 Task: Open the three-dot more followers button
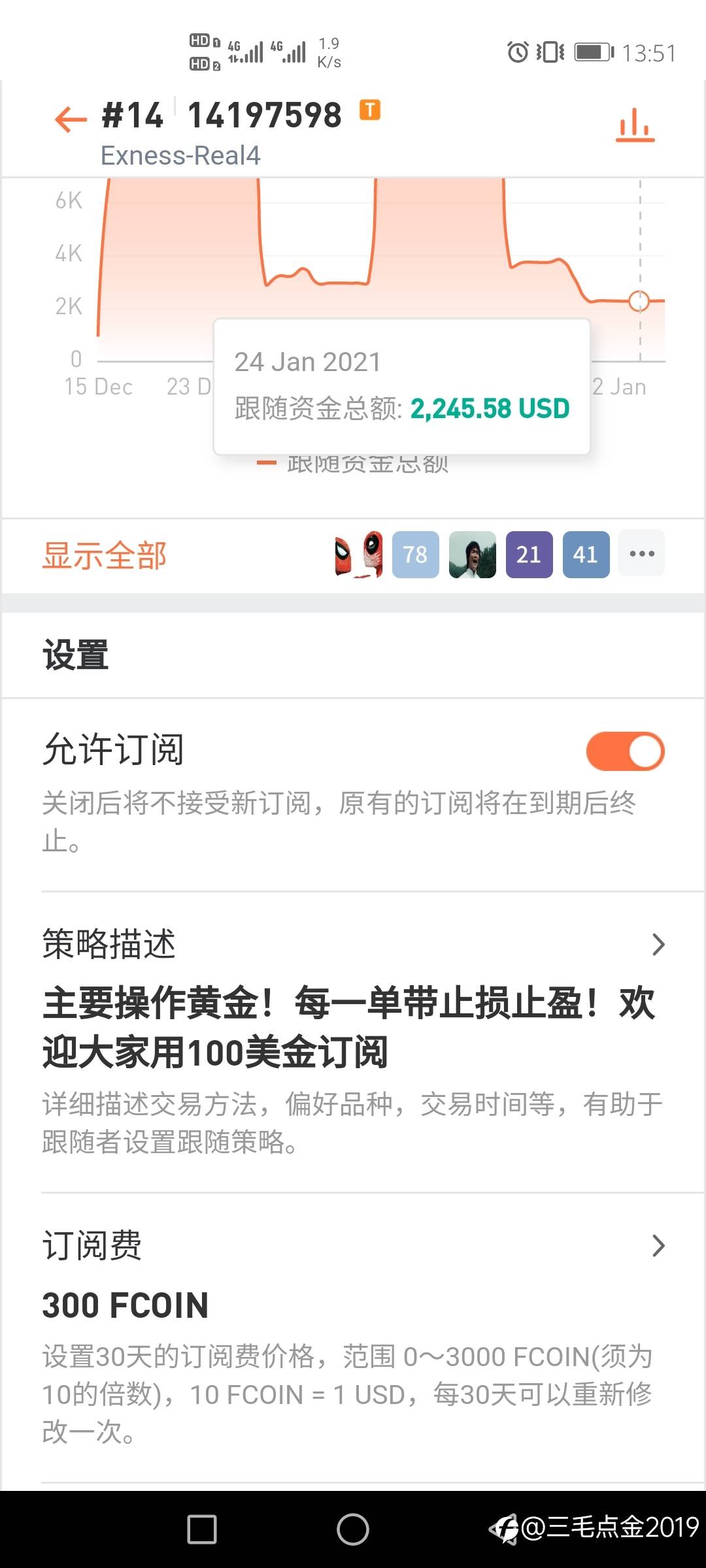(641, 554)
